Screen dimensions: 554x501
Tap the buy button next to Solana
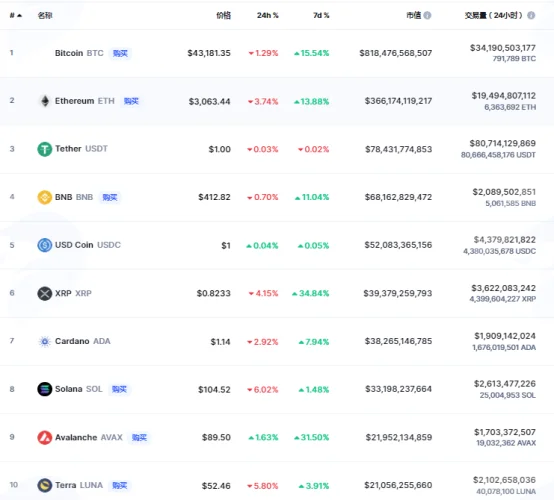pos(119,389)
